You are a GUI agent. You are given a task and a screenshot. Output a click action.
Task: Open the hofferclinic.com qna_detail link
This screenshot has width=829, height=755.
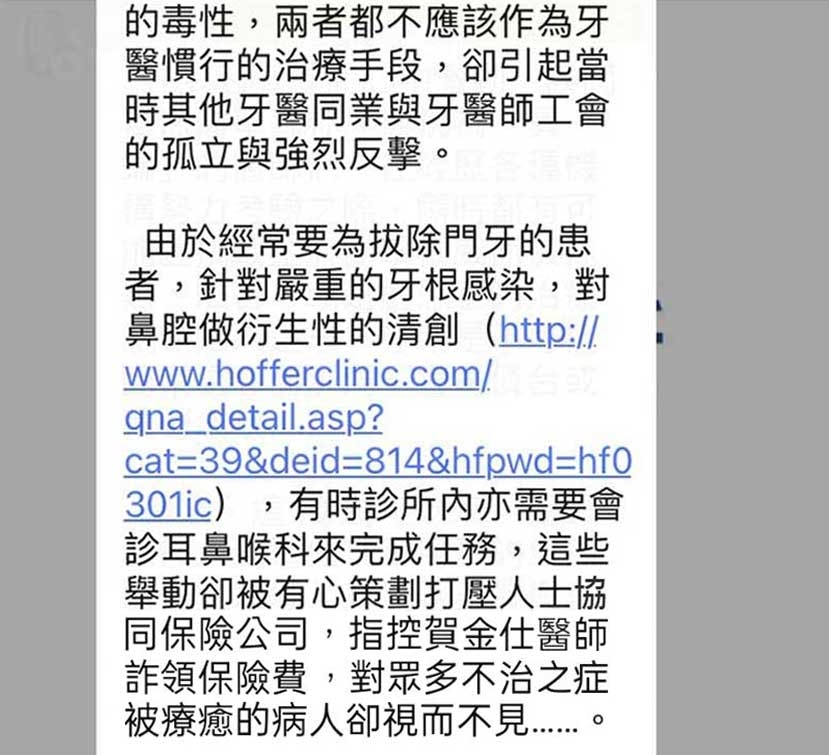tap(307, 377)
